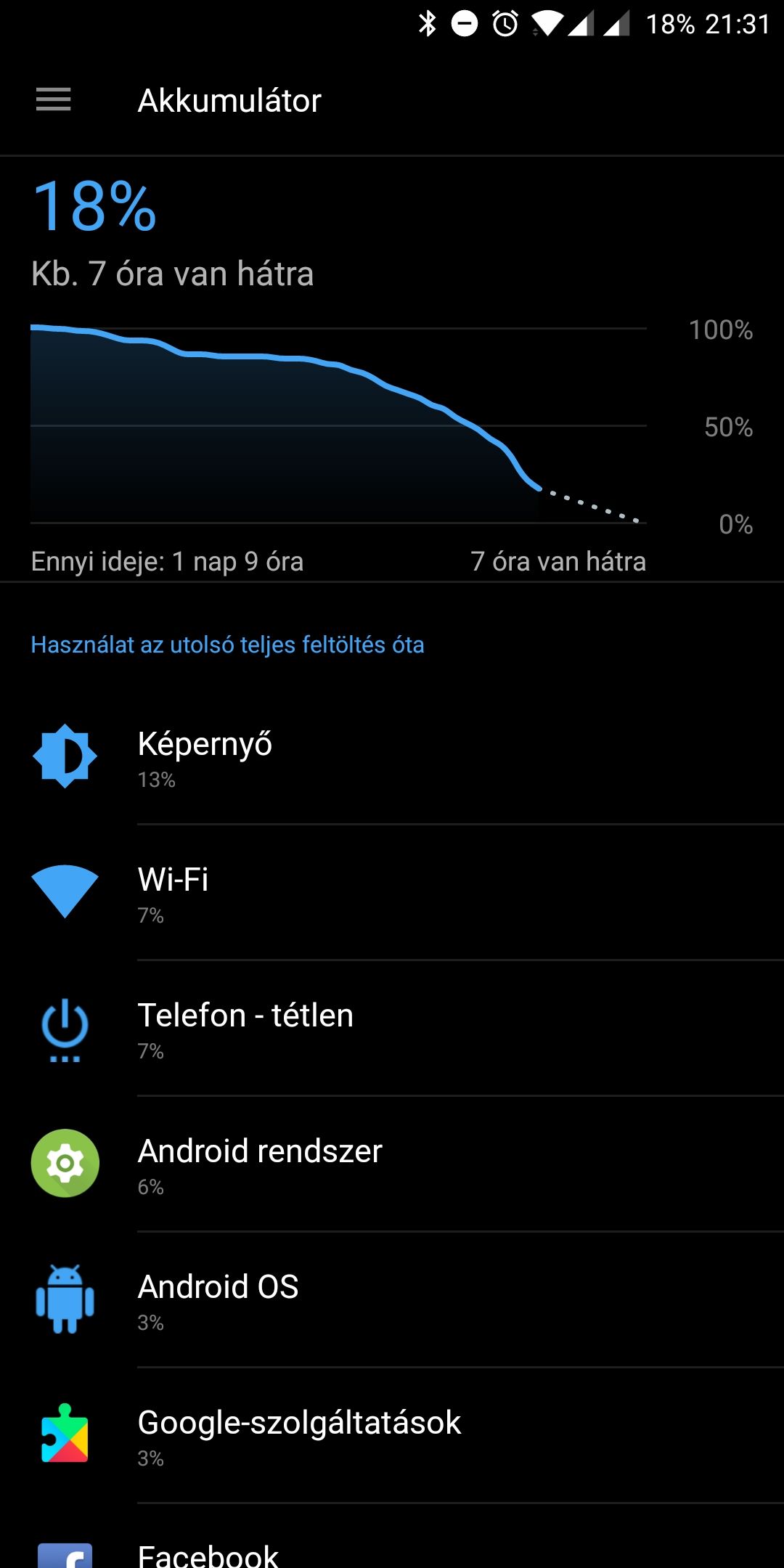This screenshot has width=784, height=1568.
Task: Open Telefon - tétlen usage details
Action: 392,1028
